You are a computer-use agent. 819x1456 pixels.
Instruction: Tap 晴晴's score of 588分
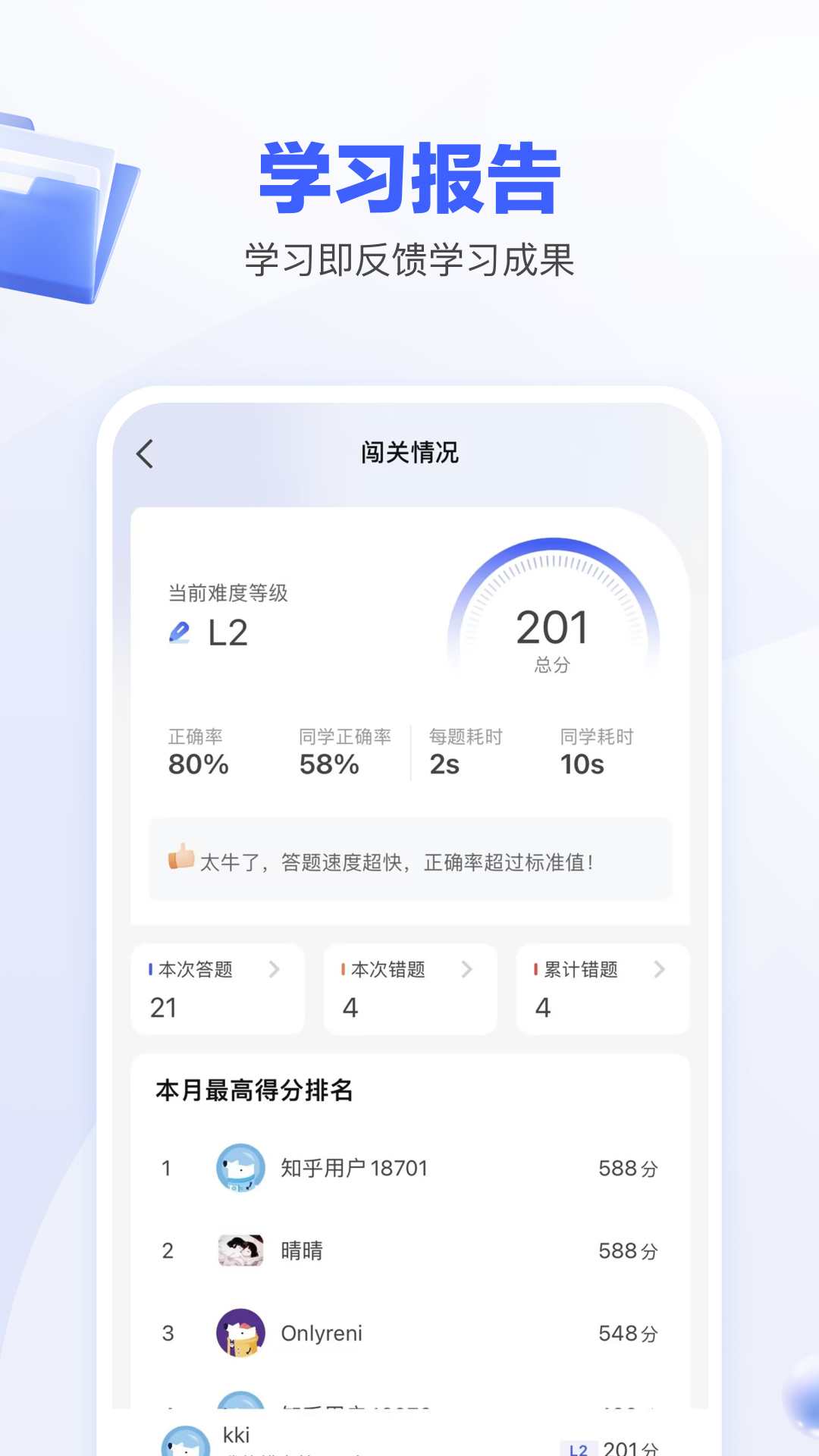pos(629,1251)
